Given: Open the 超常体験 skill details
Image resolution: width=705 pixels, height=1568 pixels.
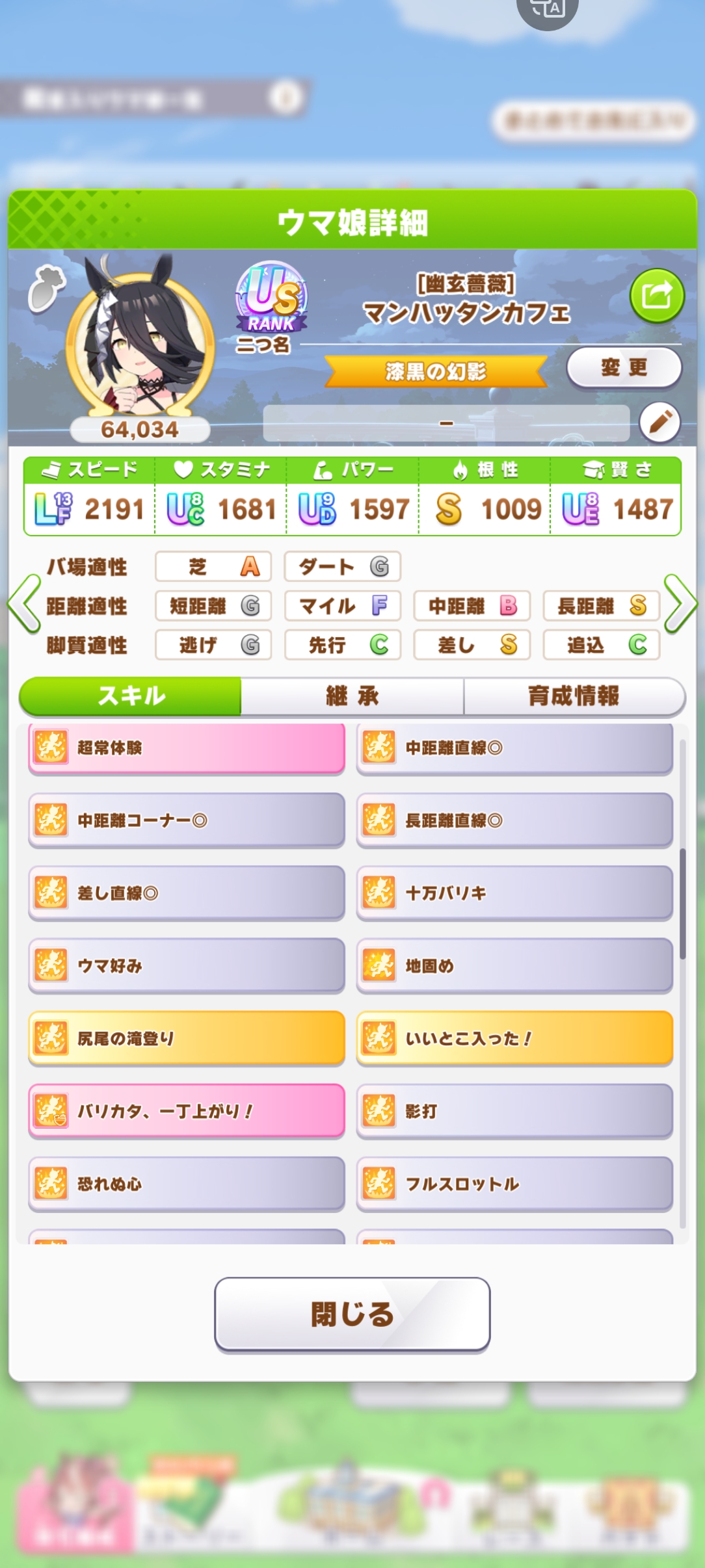Looking at the screenshot, I should (187, 748).
